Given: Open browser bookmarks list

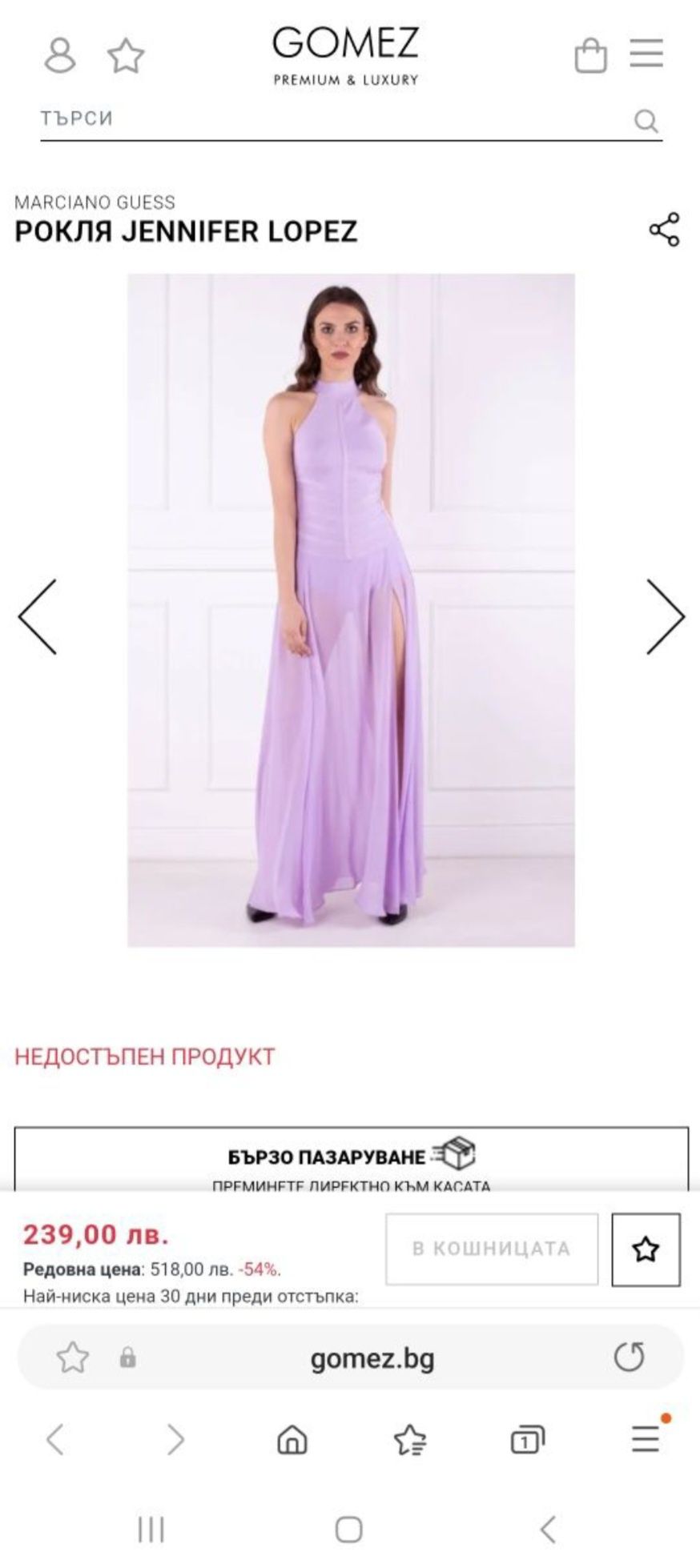Looking at the screenshot, I should [410, 1440].
